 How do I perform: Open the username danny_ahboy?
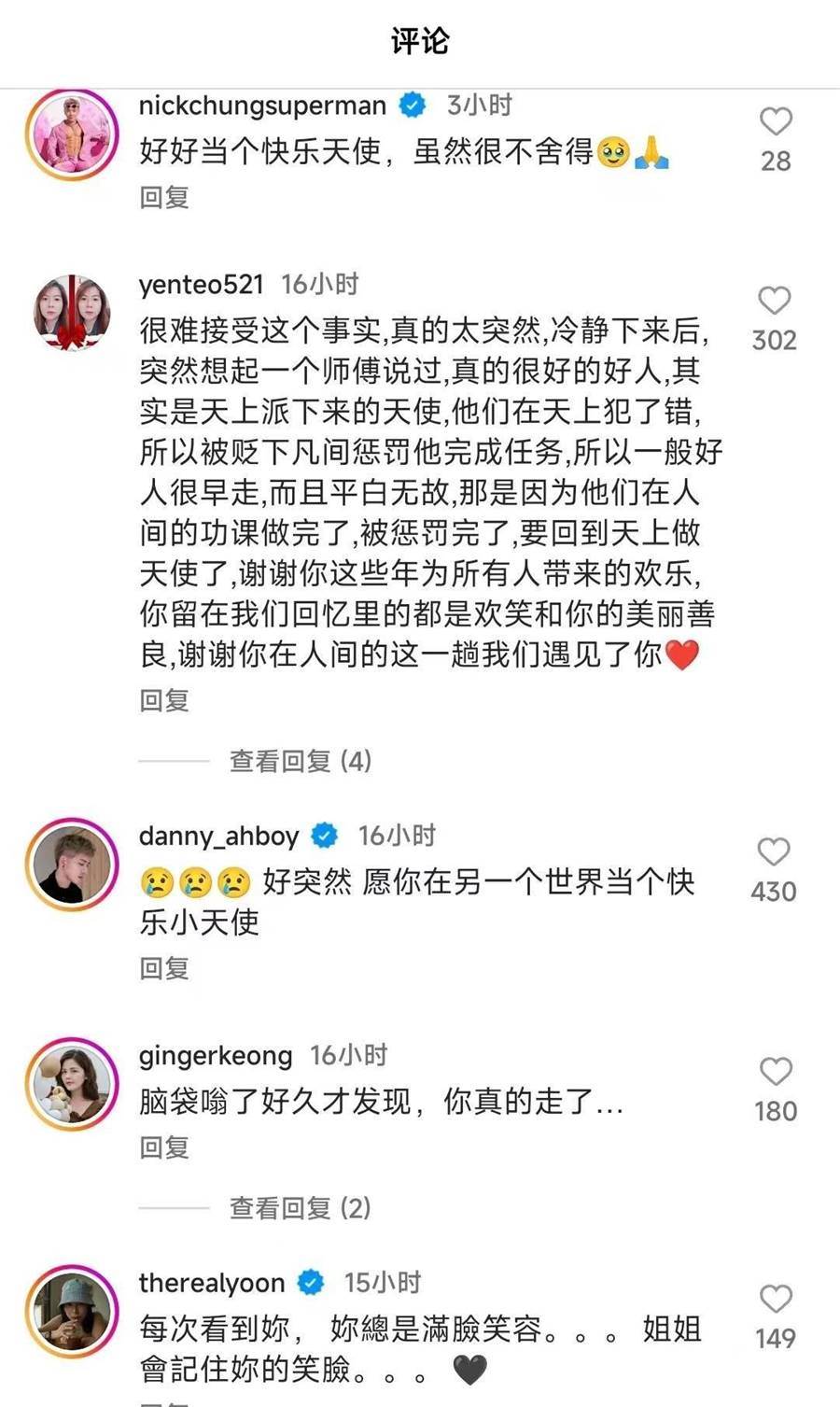coord(218,836)
